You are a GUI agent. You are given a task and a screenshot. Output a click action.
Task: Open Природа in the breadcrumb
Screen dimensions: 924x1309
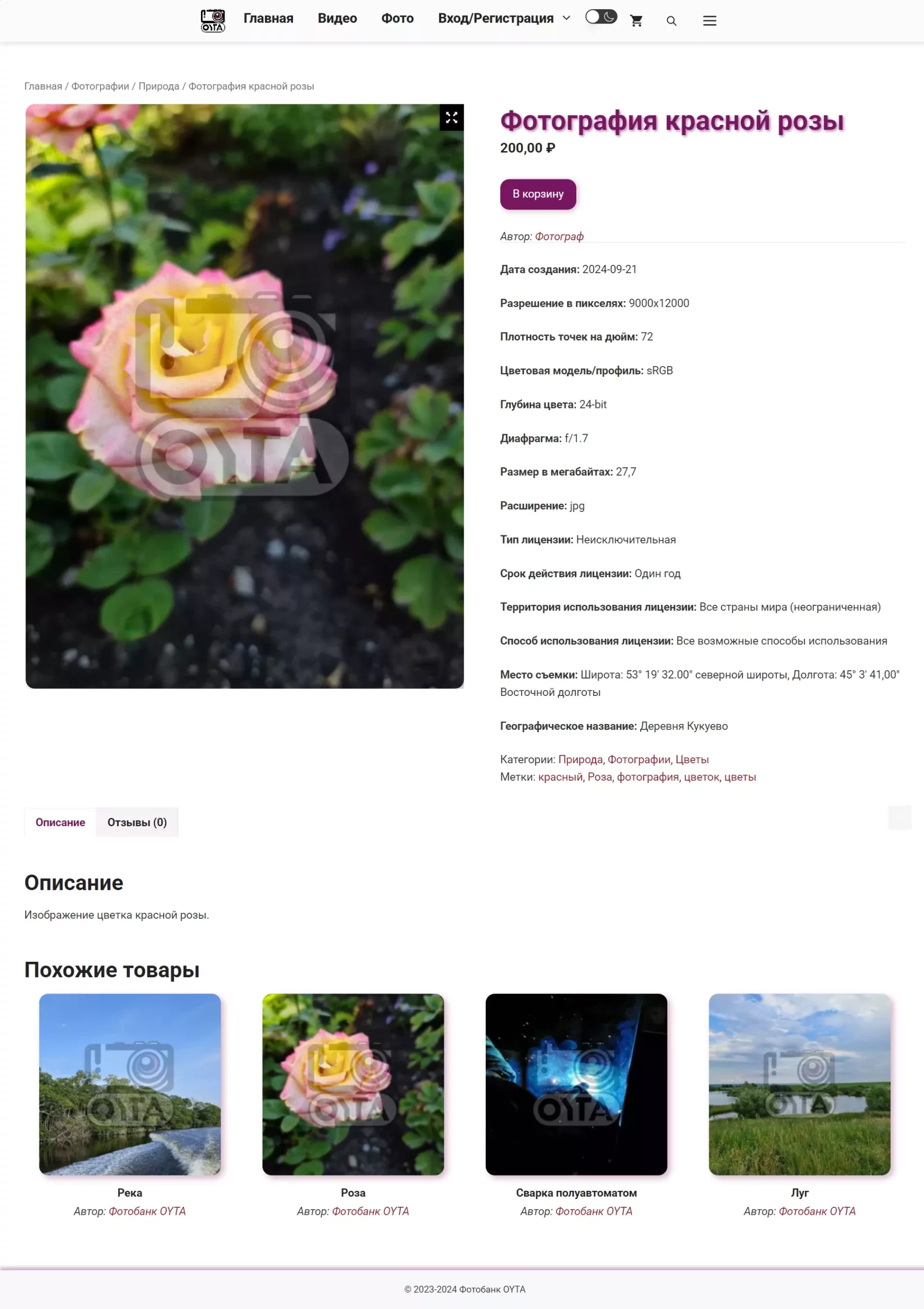pos(159,86)
